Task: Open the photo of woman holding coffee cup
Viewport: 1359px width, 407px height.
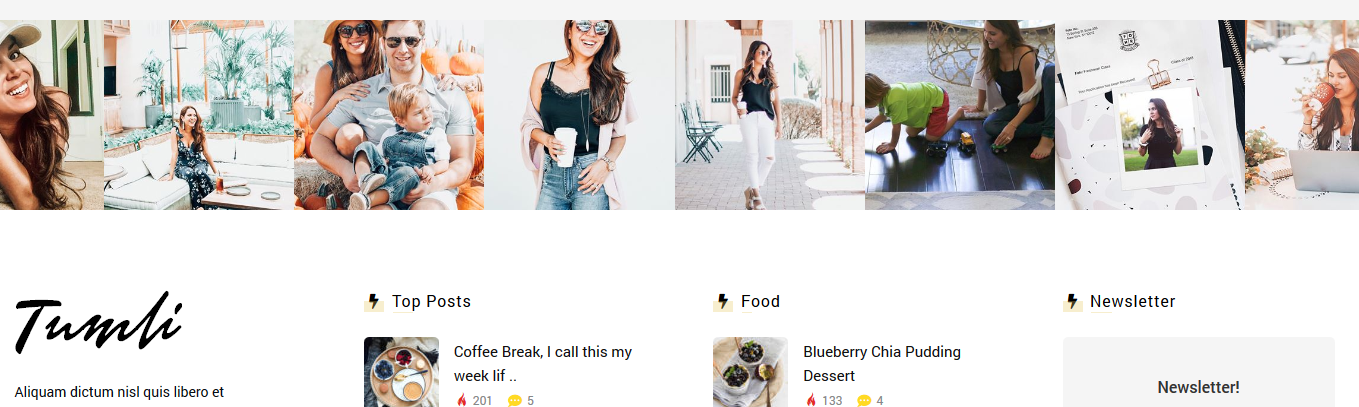Action: (x=579, y=115)
